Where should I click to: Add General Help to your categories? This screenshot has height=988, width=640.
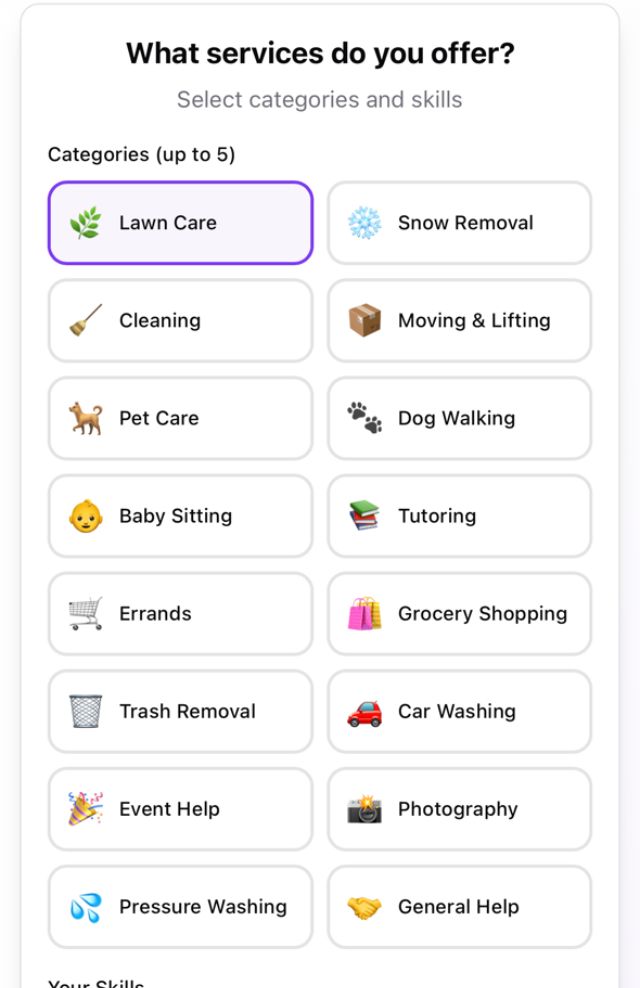point(459,907)
